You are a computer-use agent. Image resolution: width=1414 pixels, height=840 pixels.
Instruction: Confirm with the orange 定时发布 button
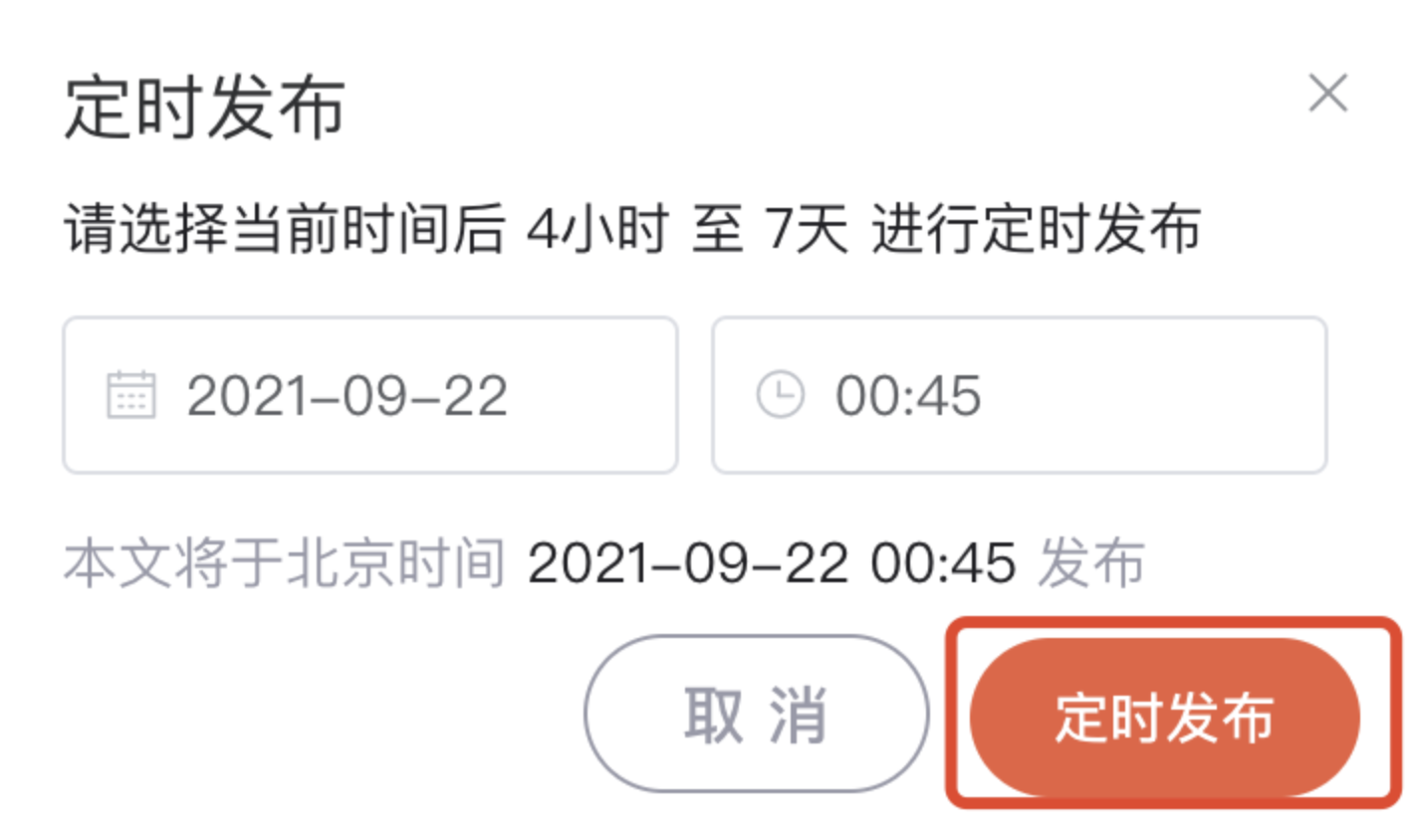(1165, 716)
